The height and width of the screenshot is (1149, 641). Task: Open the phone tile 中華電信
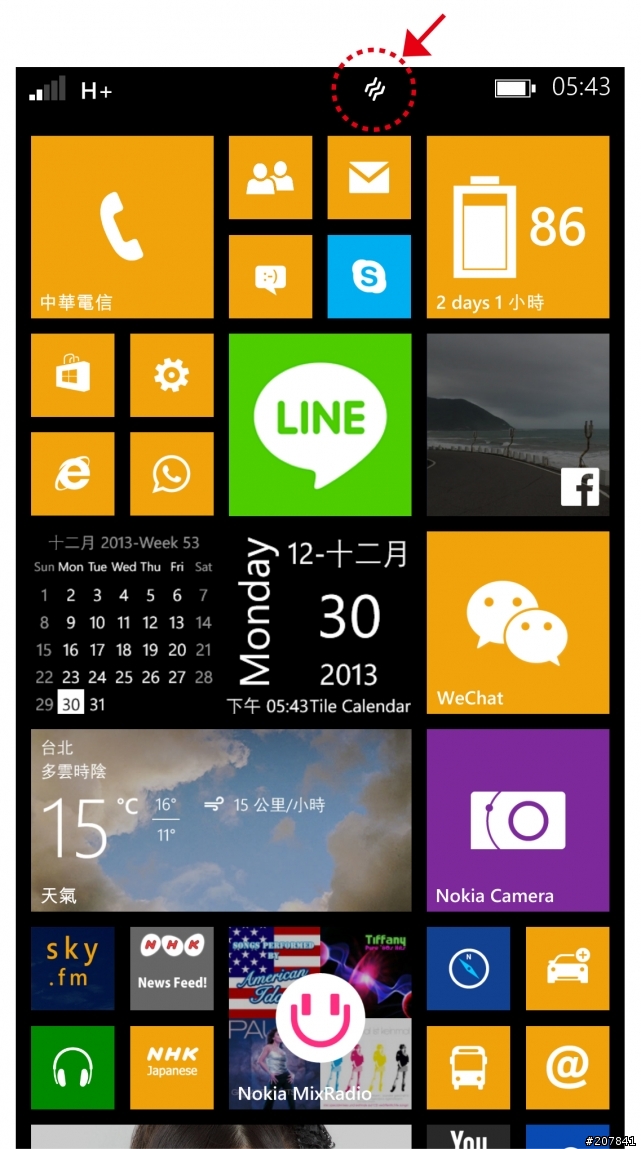click(122, 227)
